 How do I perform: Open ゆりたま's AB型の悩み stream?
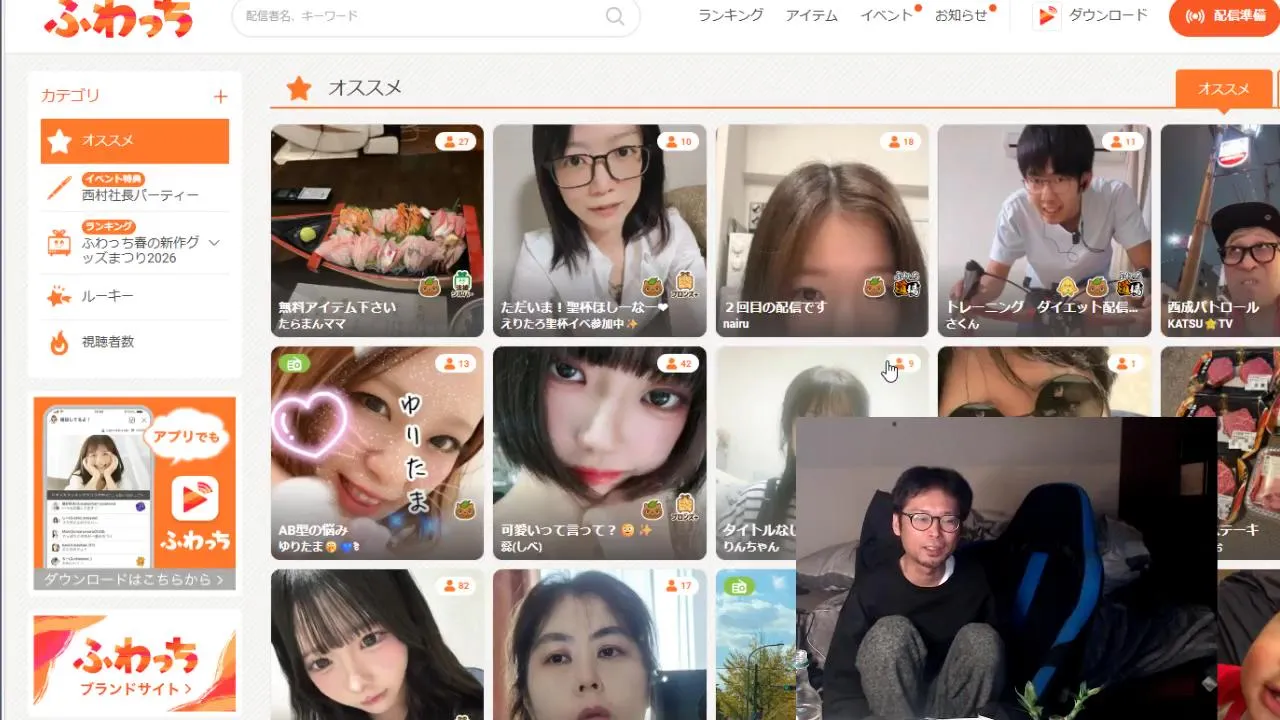(x=377, y=452)
